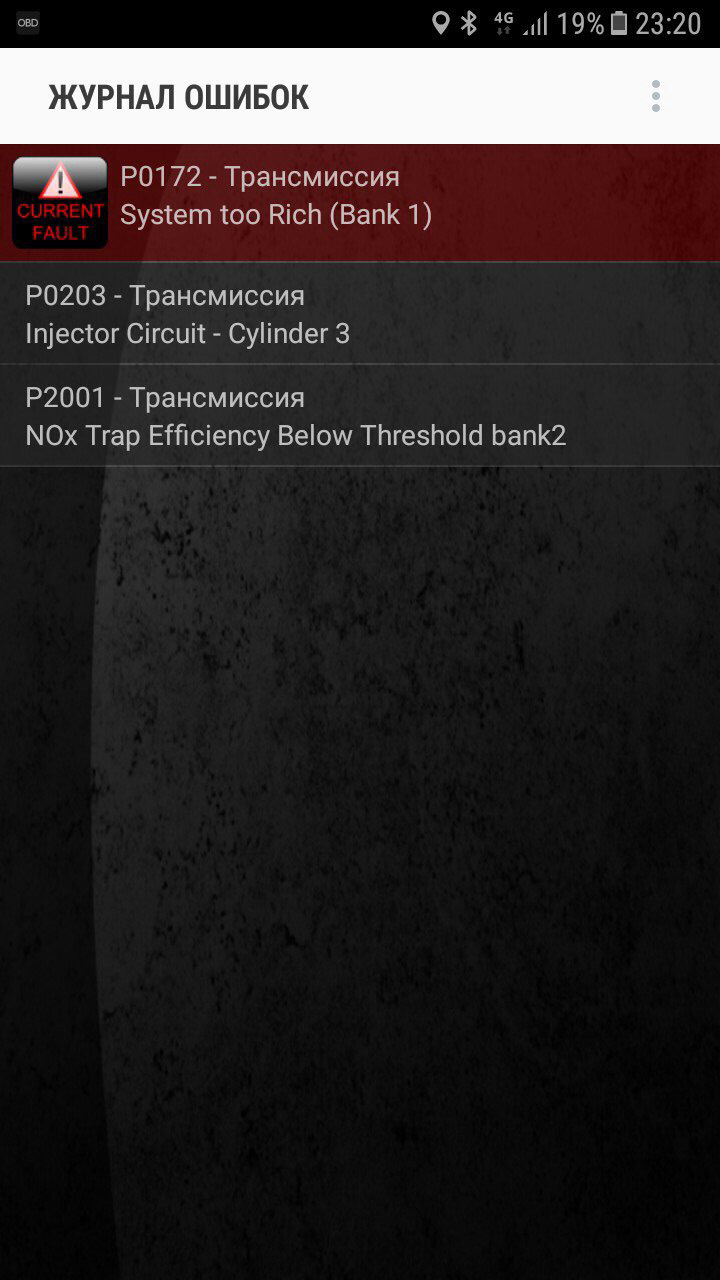Image resolution: width=720 pixels, height=1280 pixels.
Task: Open fault P2001 NOx Trap Efficiency
Action: click(x=360, y=416)
